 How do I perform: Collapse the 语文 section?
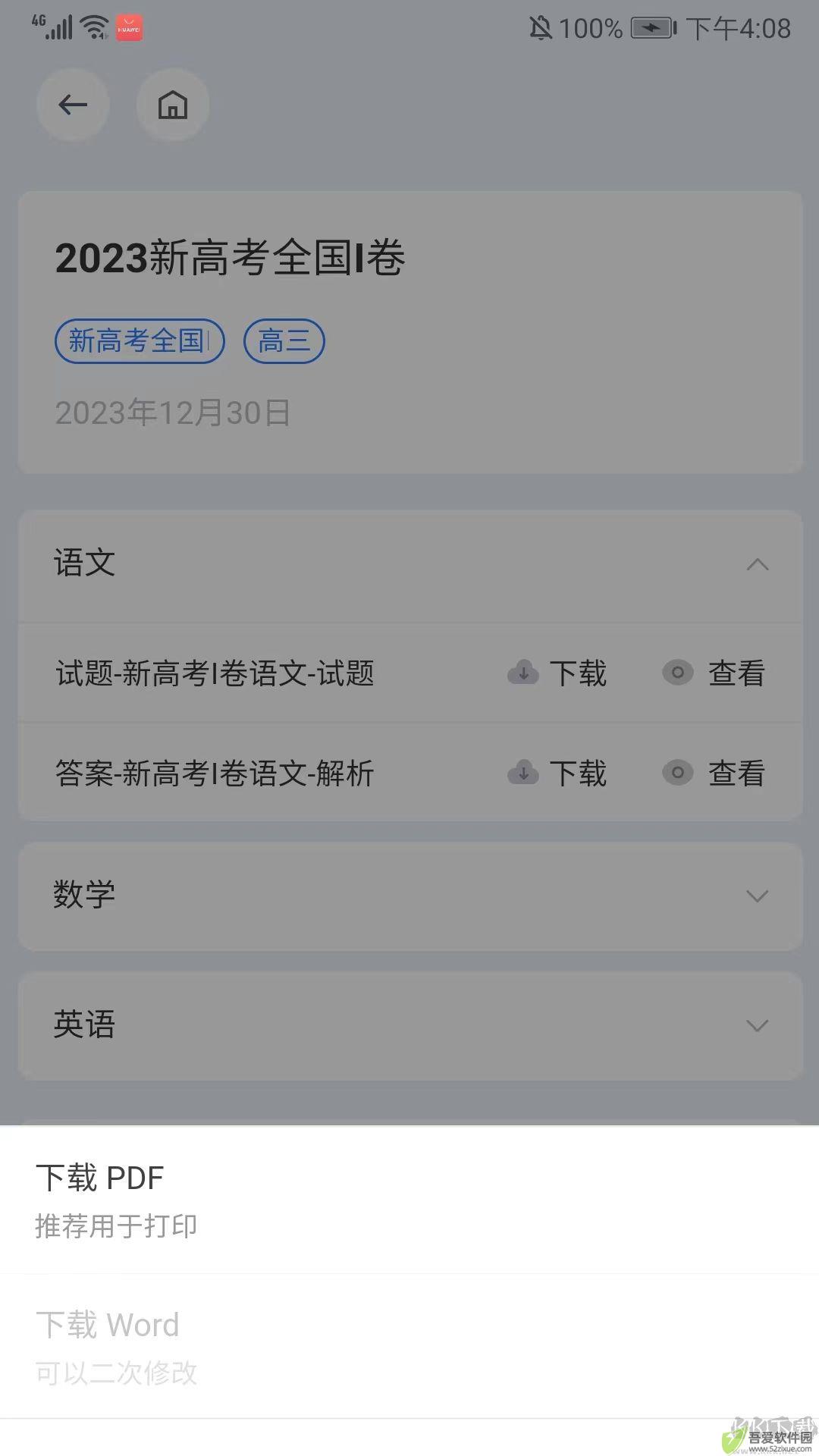pos(757,564)
